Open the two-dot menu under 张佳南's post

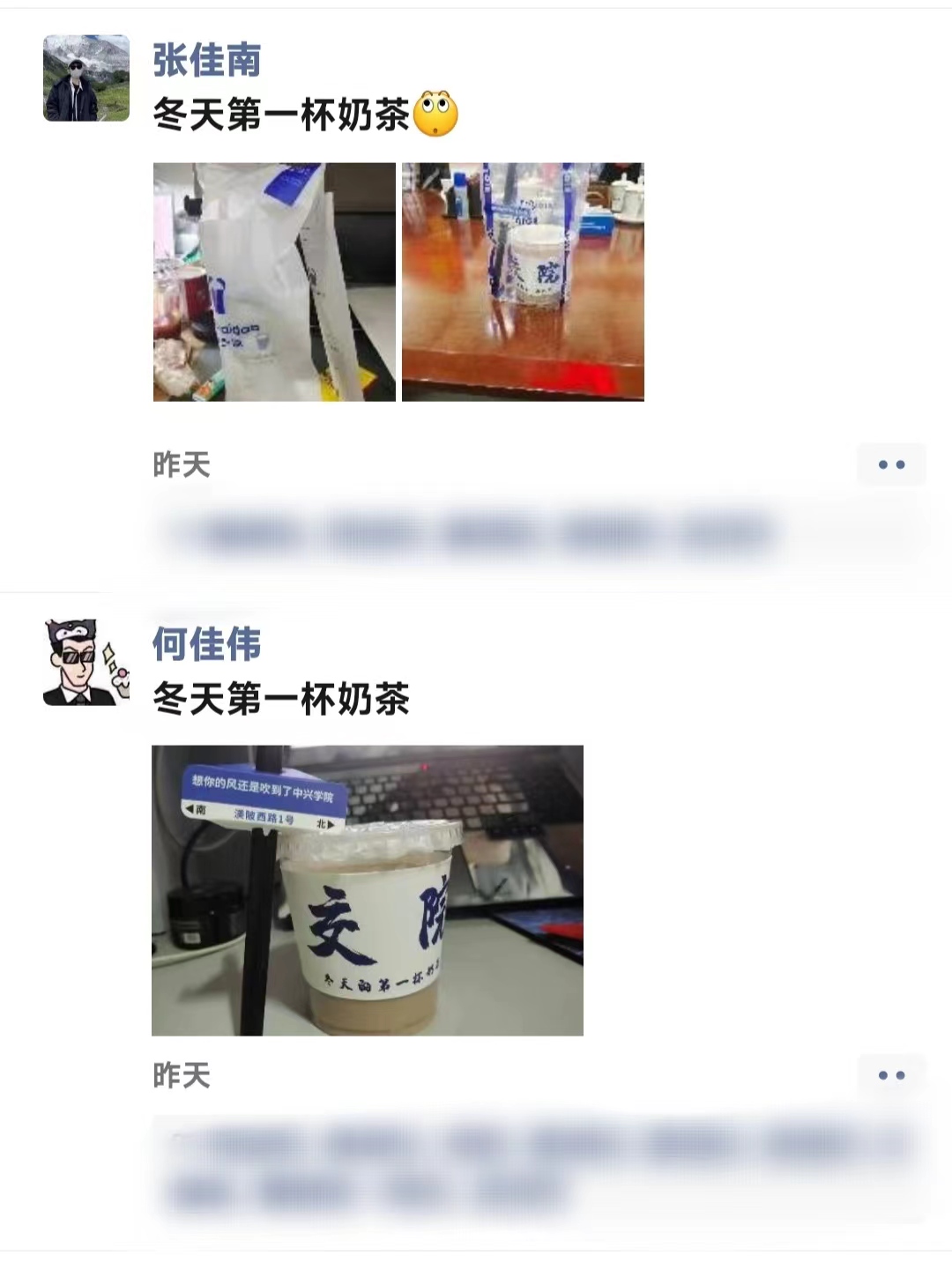tap(891, 464)
